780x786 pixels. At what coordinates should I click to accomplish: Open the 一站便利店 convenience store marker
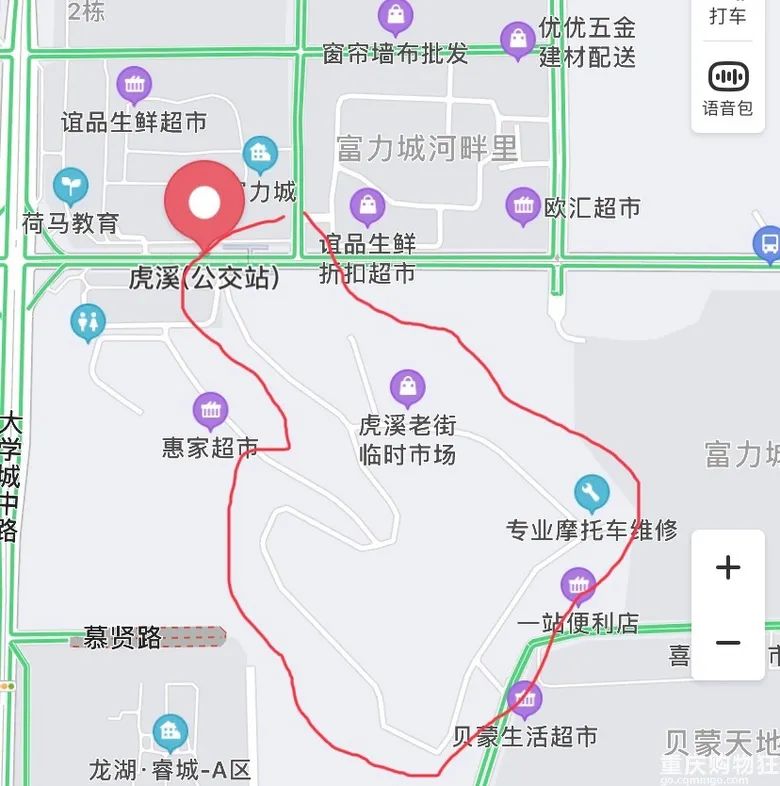click(580, 583)
